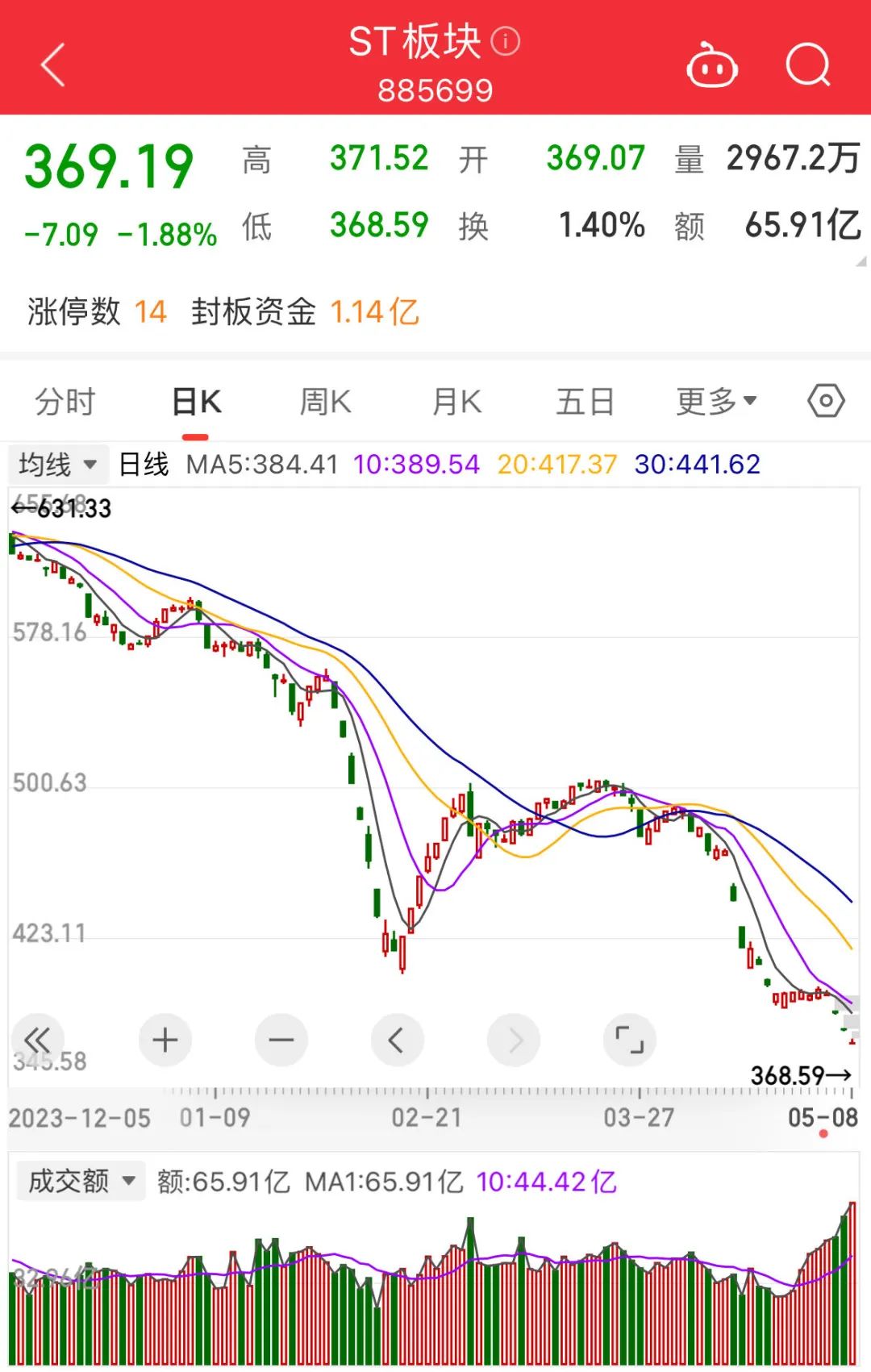Go back from the ST板块 page
871x1372 pixels.
pos(53,65)
